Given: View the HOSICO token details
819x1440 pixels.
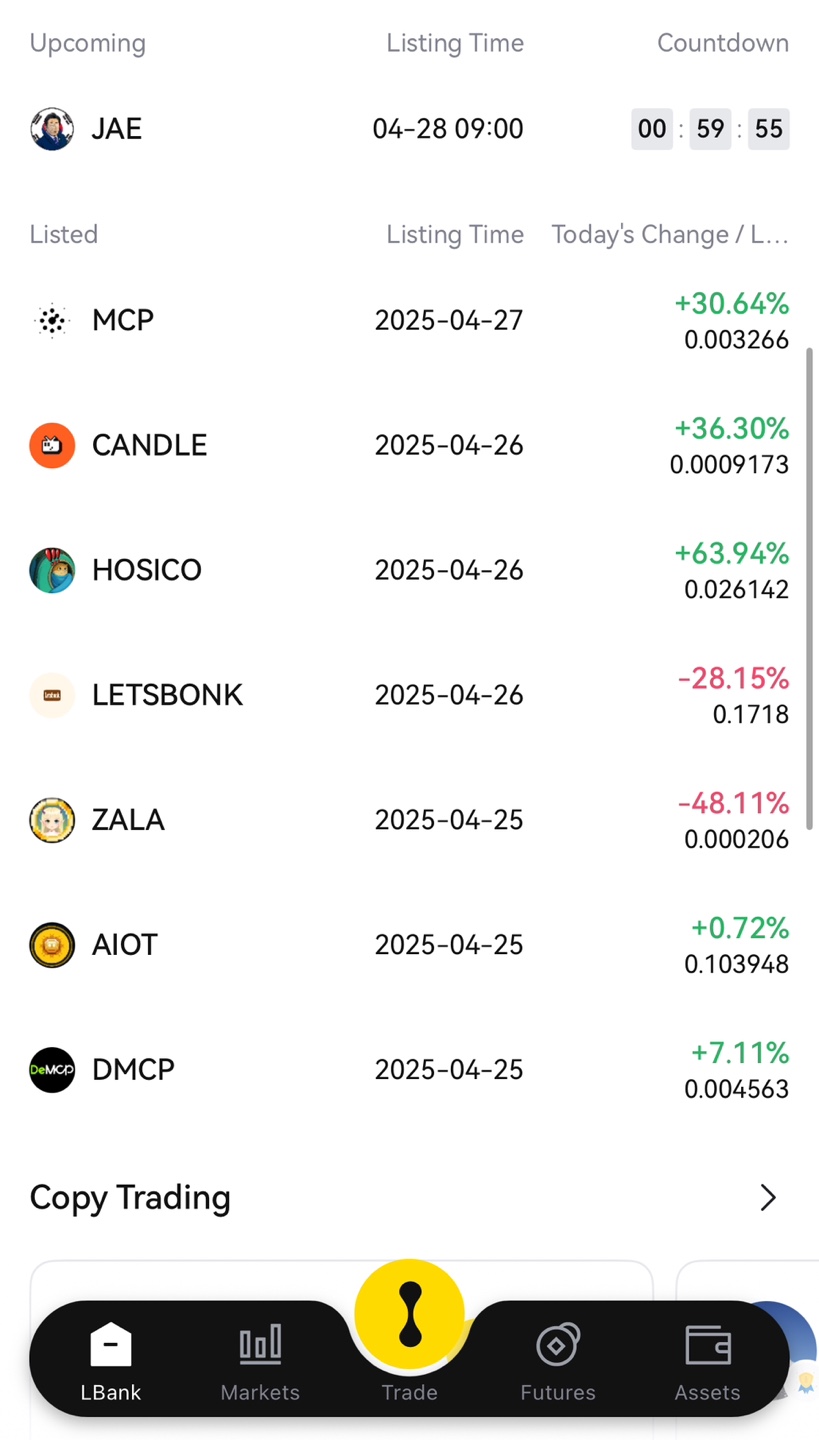Looking at the screenshot, I should pos(409,570).
